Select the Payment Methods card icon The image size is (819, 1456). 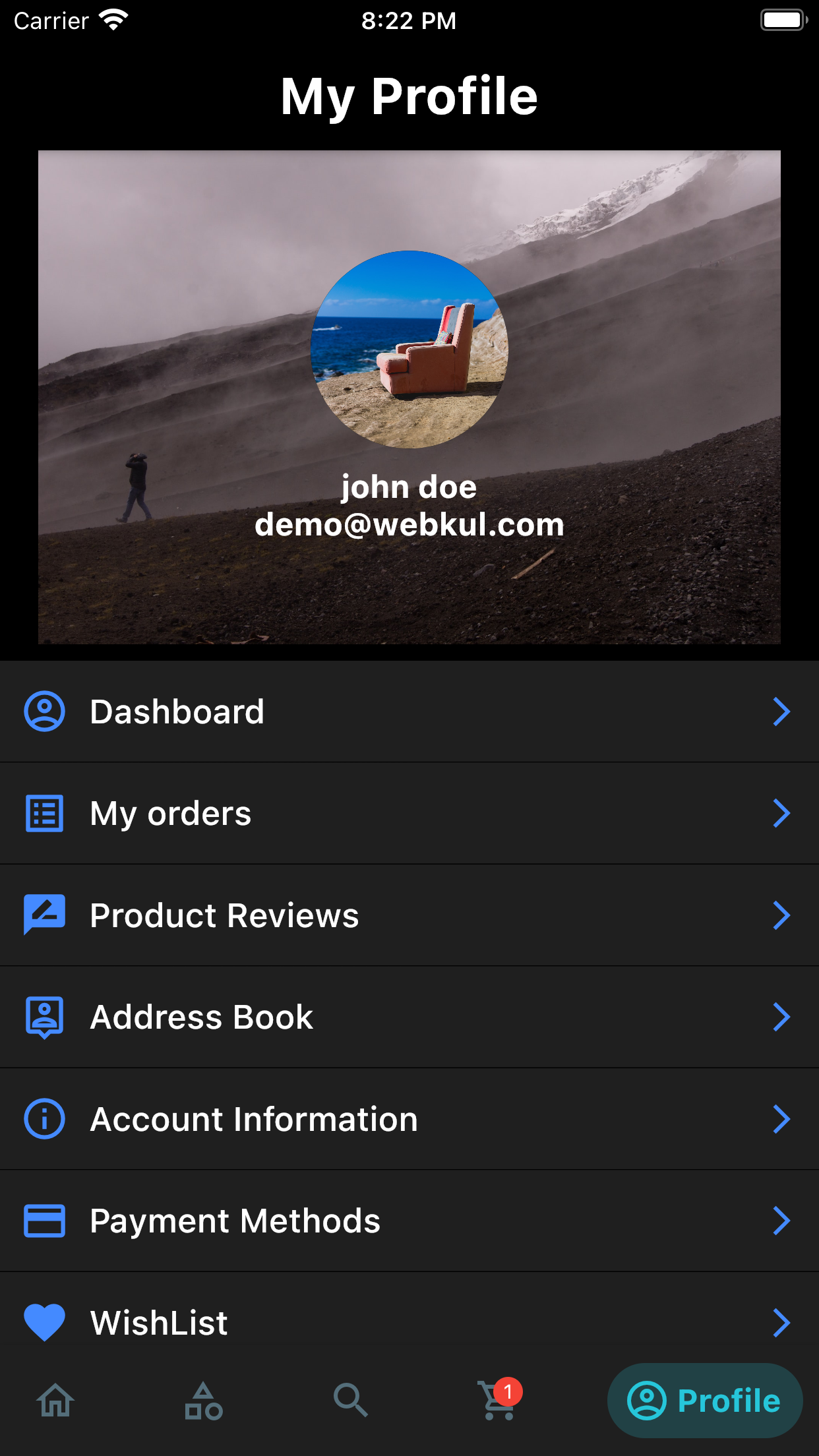[44, 1221]
